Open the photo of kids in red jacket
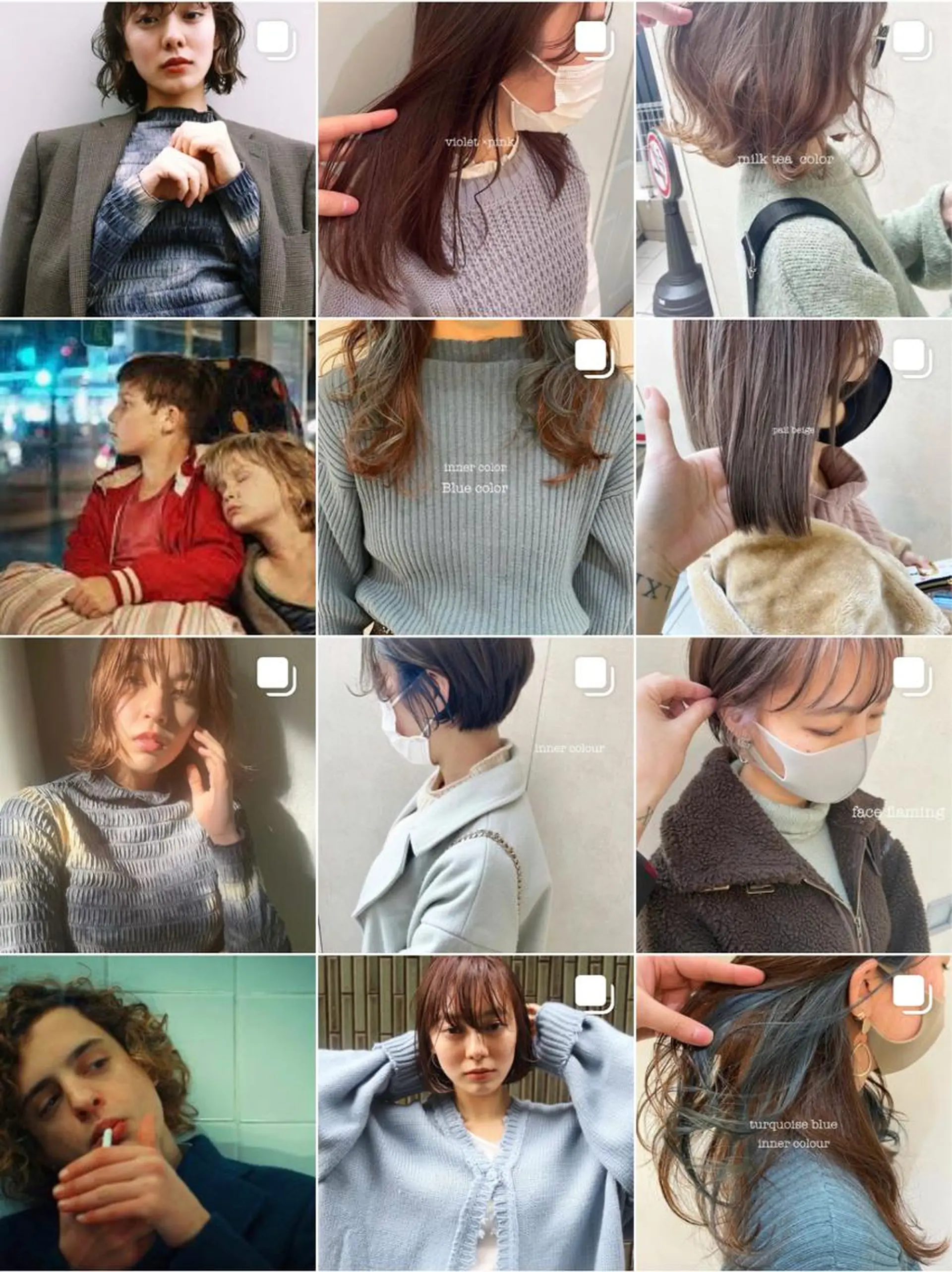 click(x=157, y=477)
